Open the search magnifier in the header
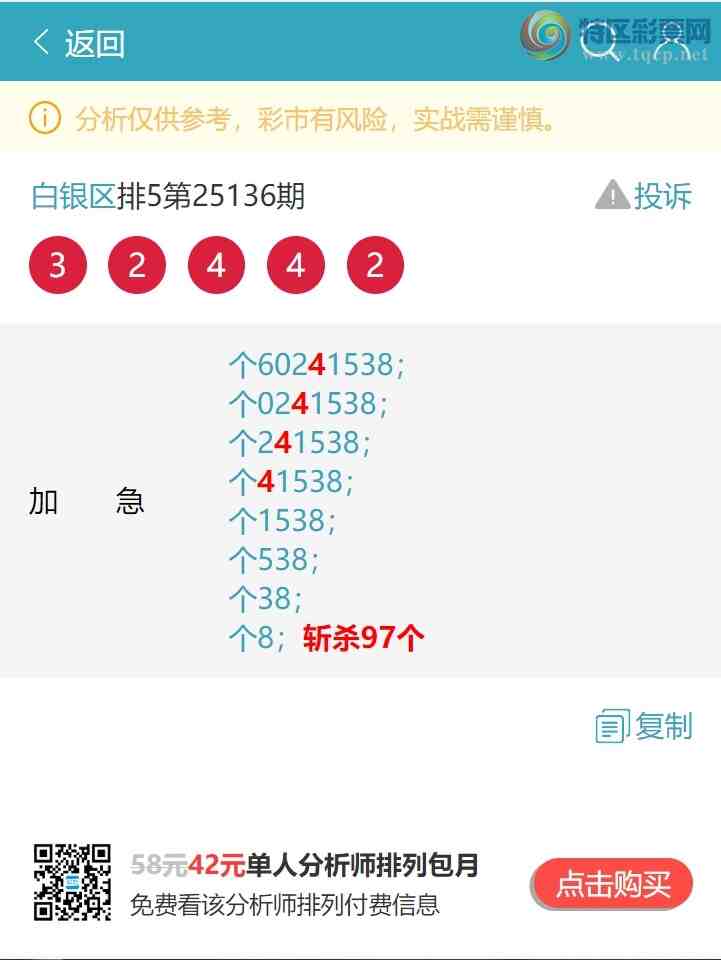Screen dimensions: 721x960 tap(602, 43)
